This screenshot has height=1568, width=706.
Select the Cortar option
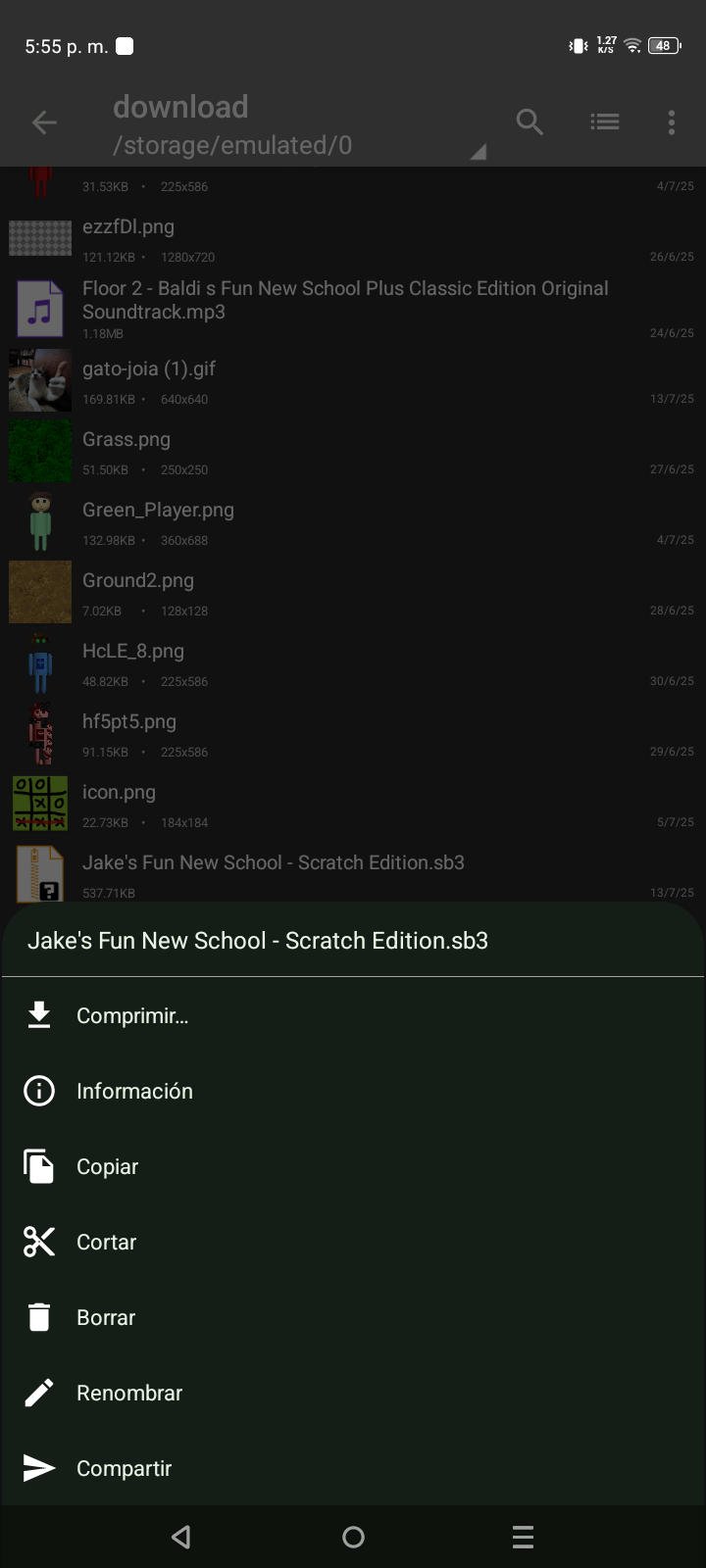click(106, 1242)
